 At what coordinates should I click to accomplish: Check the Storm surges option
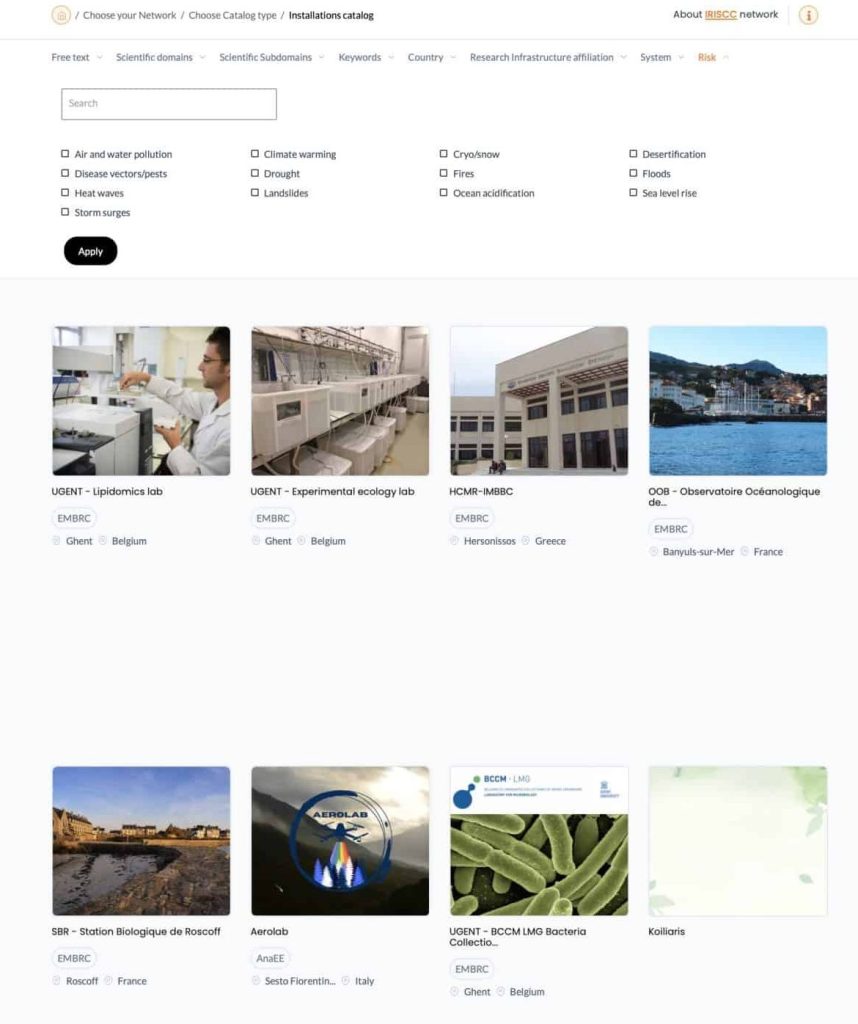[66, 212]
